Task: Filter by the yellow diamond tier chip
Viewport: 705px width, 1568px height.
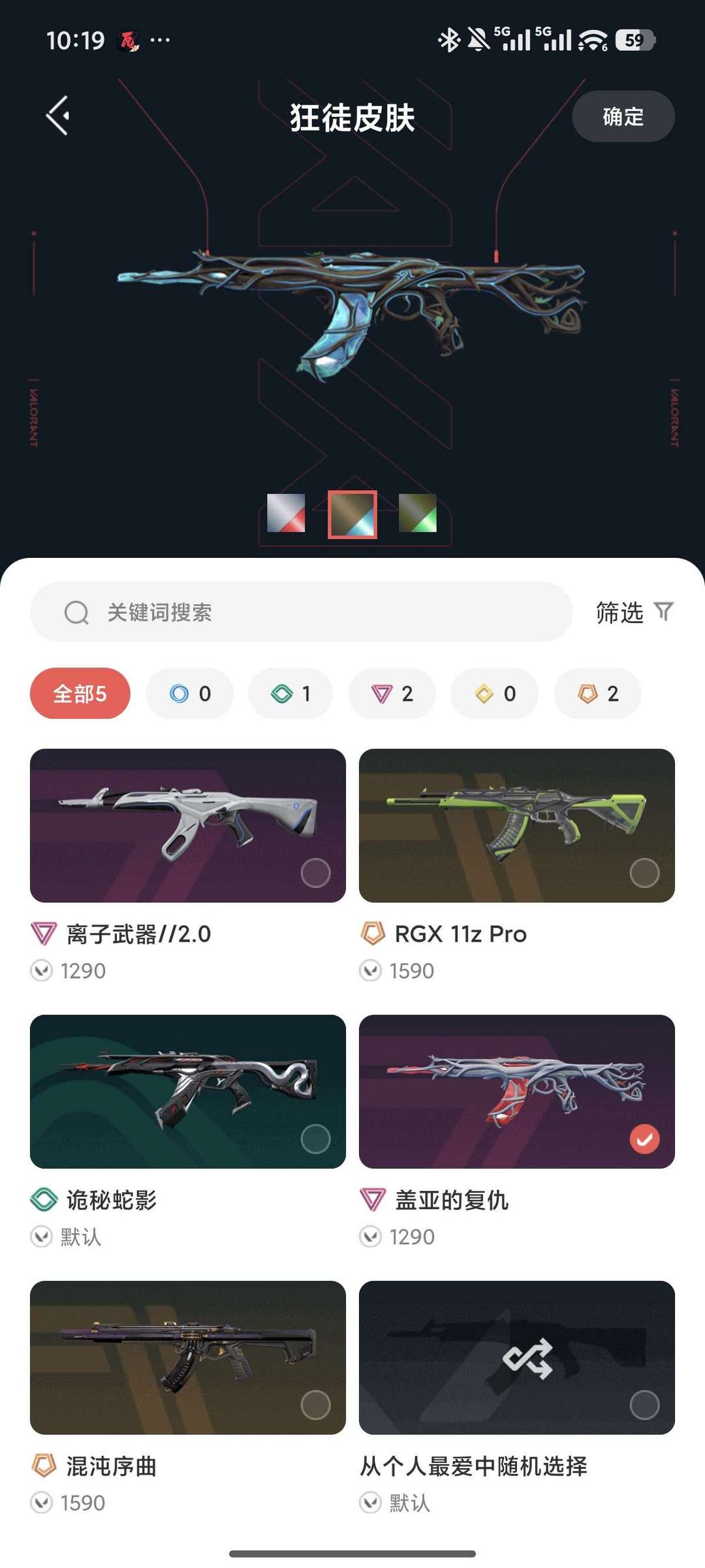Action: [x=494, y=694]
